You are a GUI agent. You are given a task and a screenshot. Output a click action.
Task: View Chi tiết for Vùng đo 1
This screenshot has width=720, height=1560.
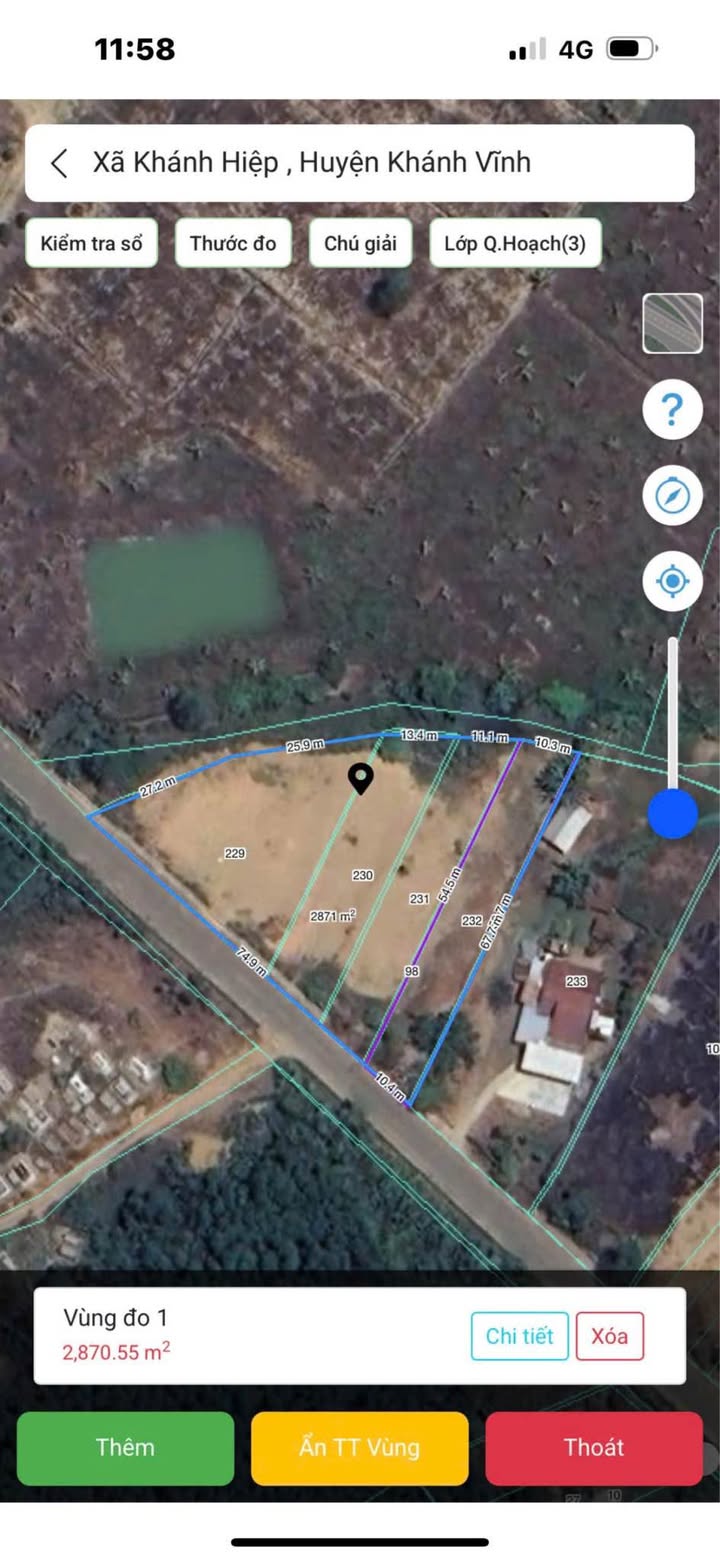pos(519,1336)
